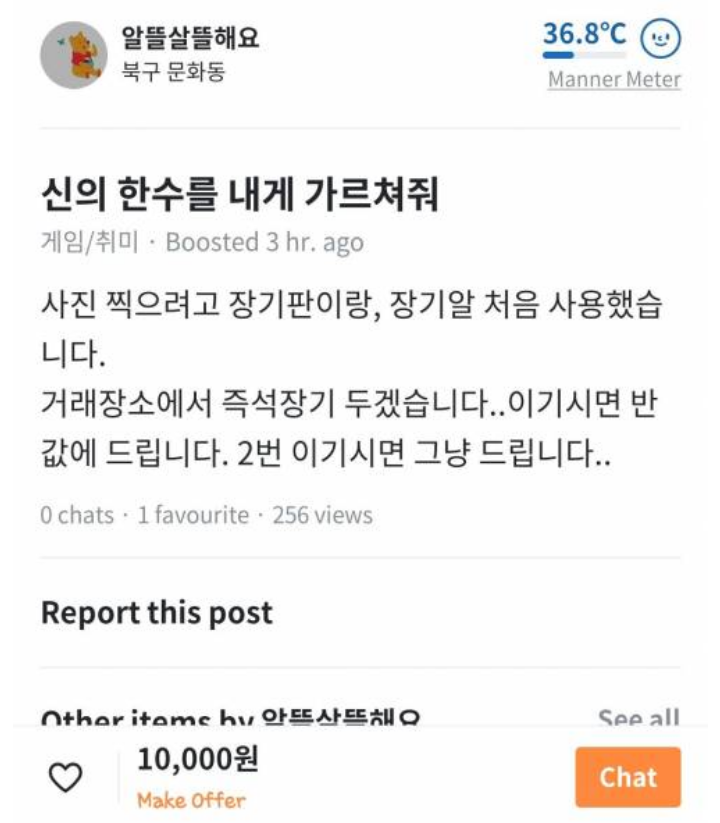720x823 pixels.
Task: Start a chat with the seller
Action: [627, 777]
